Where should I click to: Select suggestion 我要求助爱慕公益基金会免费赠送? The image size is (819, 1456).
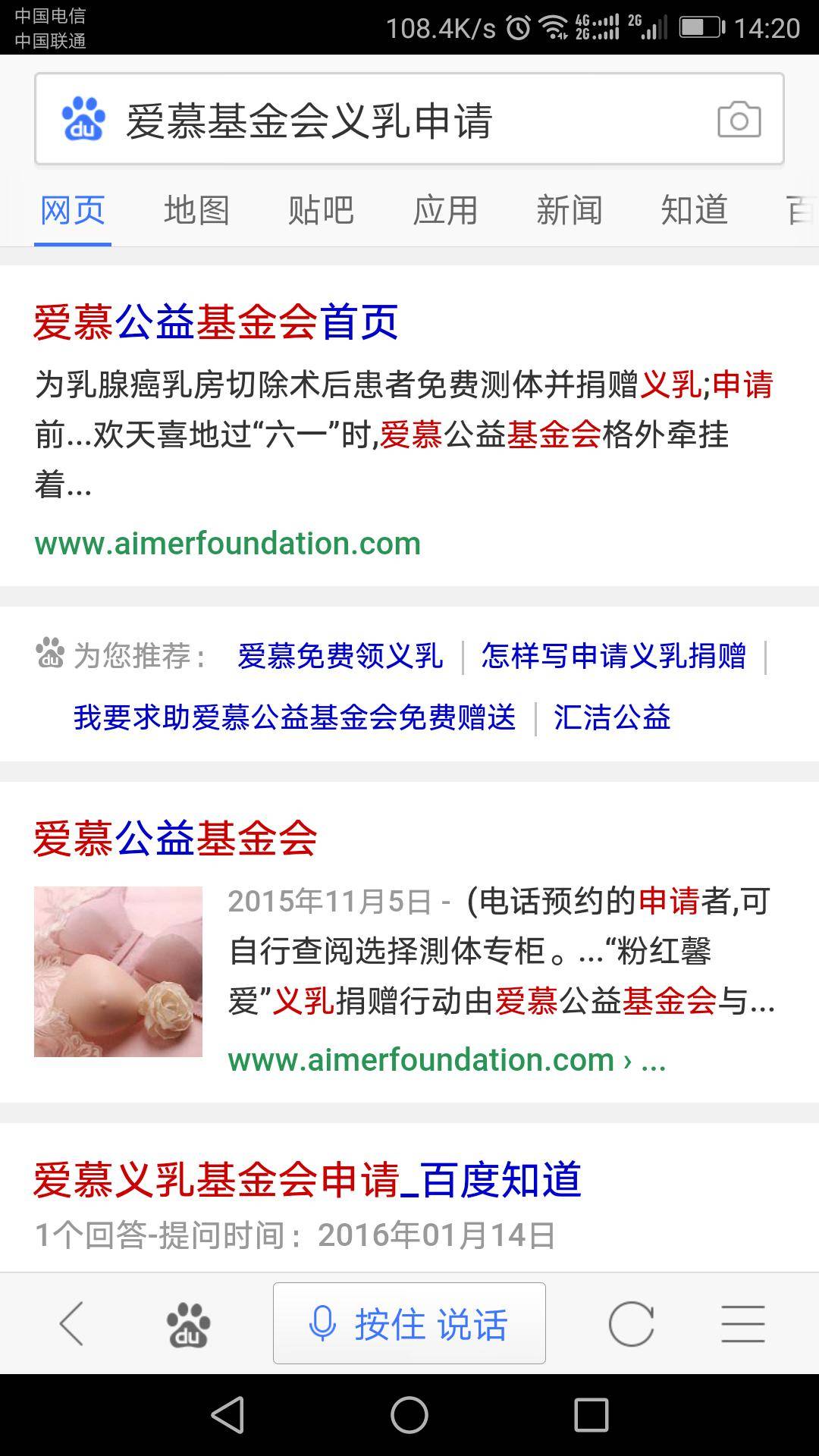point(294,717)
